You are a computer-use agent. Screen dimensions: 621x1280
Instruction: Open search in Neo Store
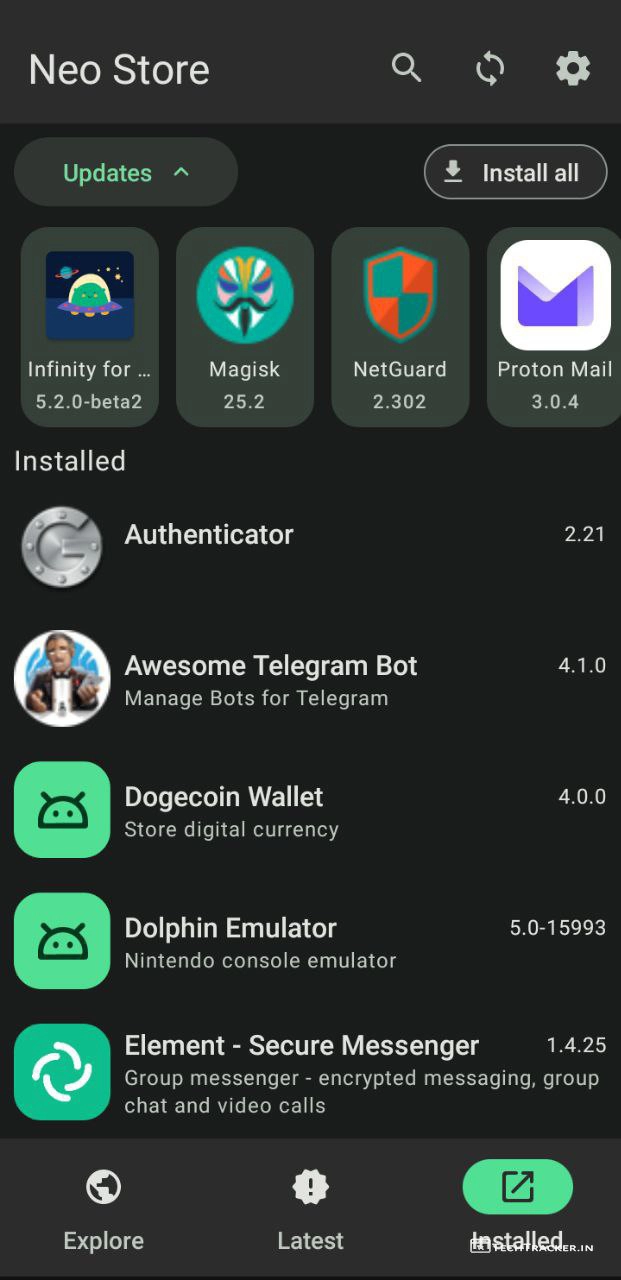pos(406,68)
